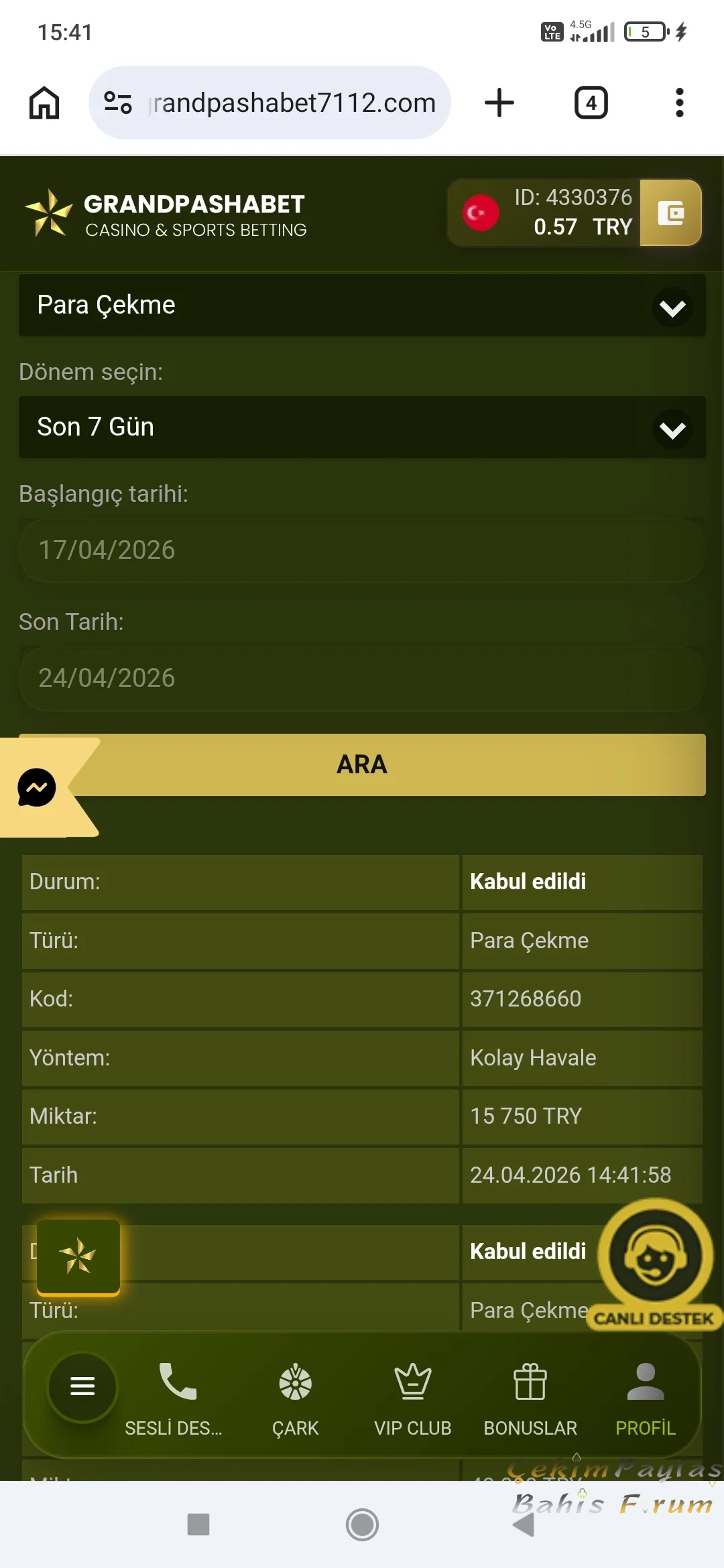Edit the Başlangıç tarihi date field

362,549
